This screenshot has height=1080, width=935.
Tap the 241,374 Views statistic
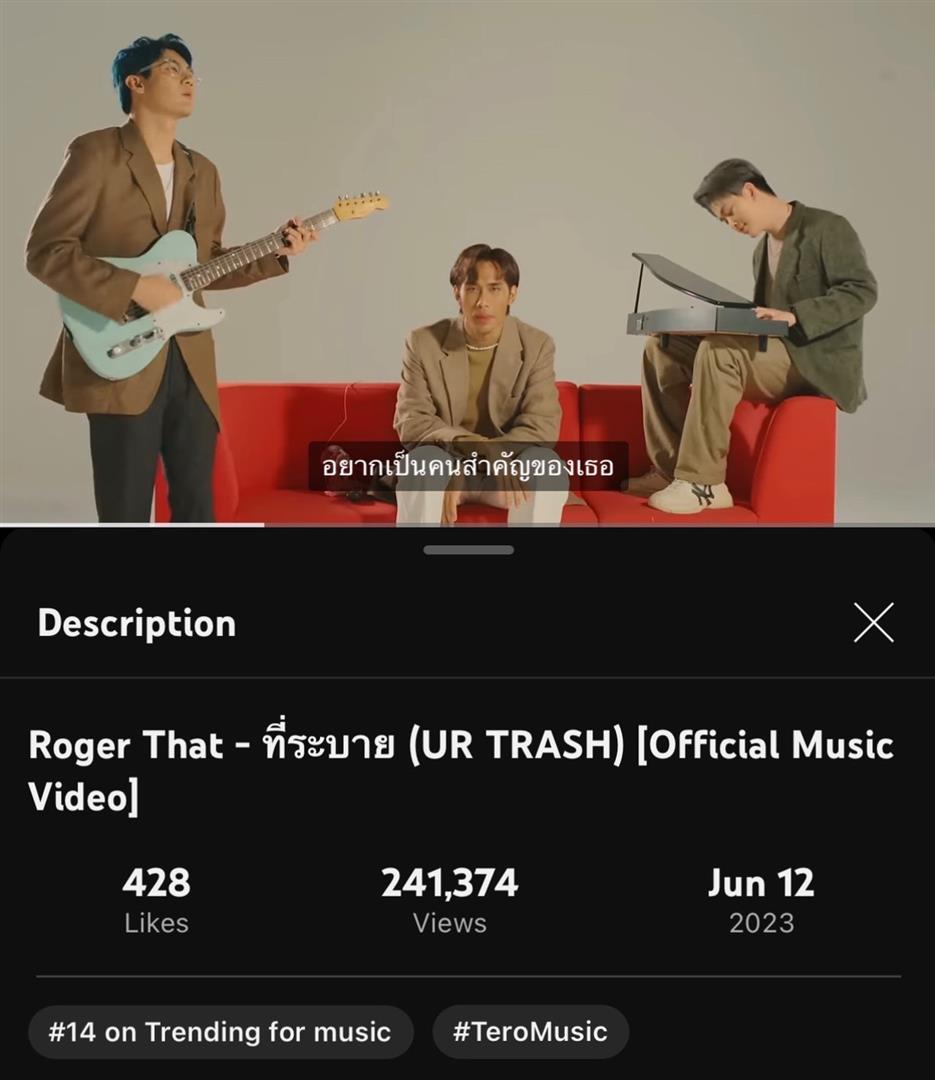[x=450, y=884]
